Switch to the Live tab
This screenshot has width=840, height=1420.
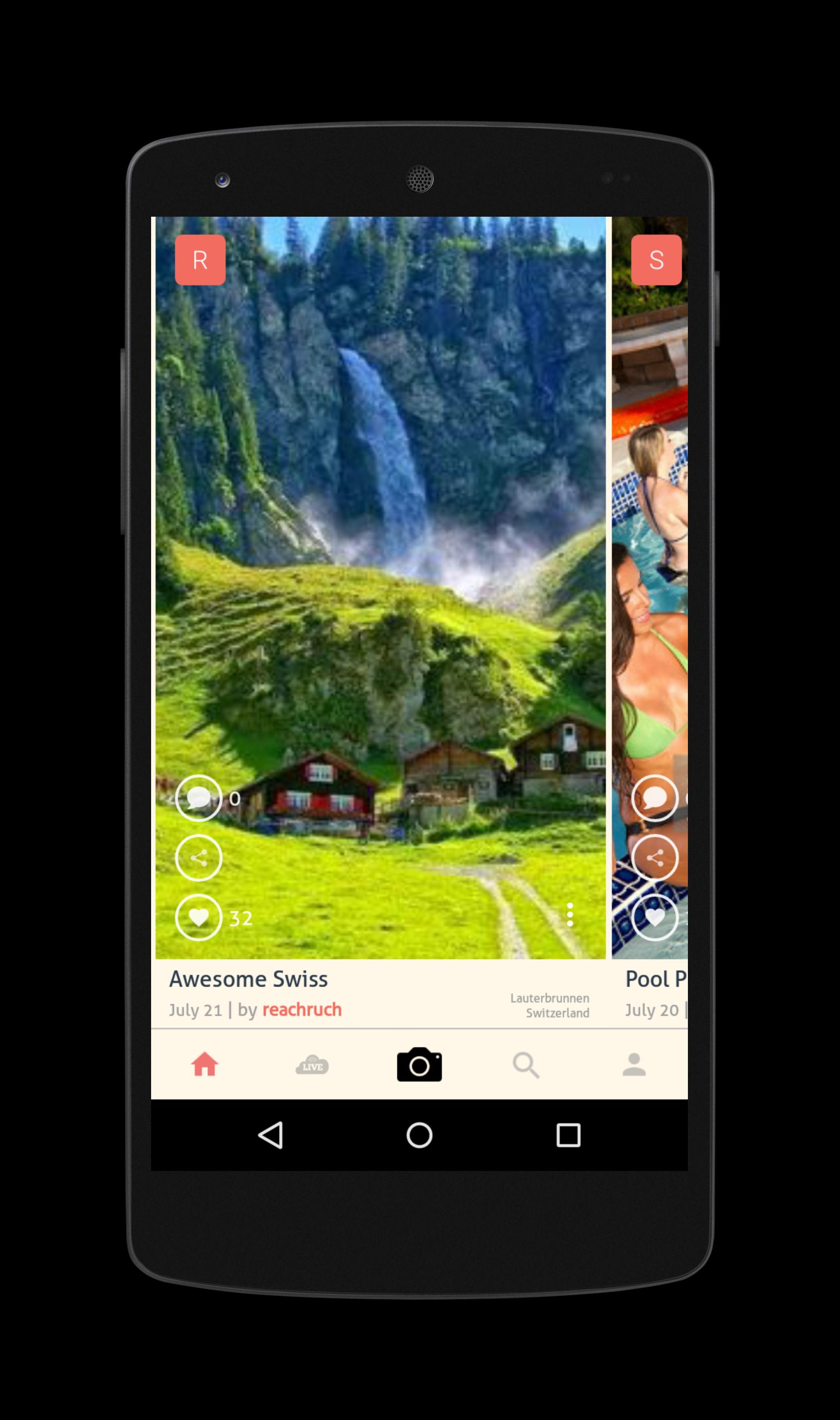point(312,1065)
